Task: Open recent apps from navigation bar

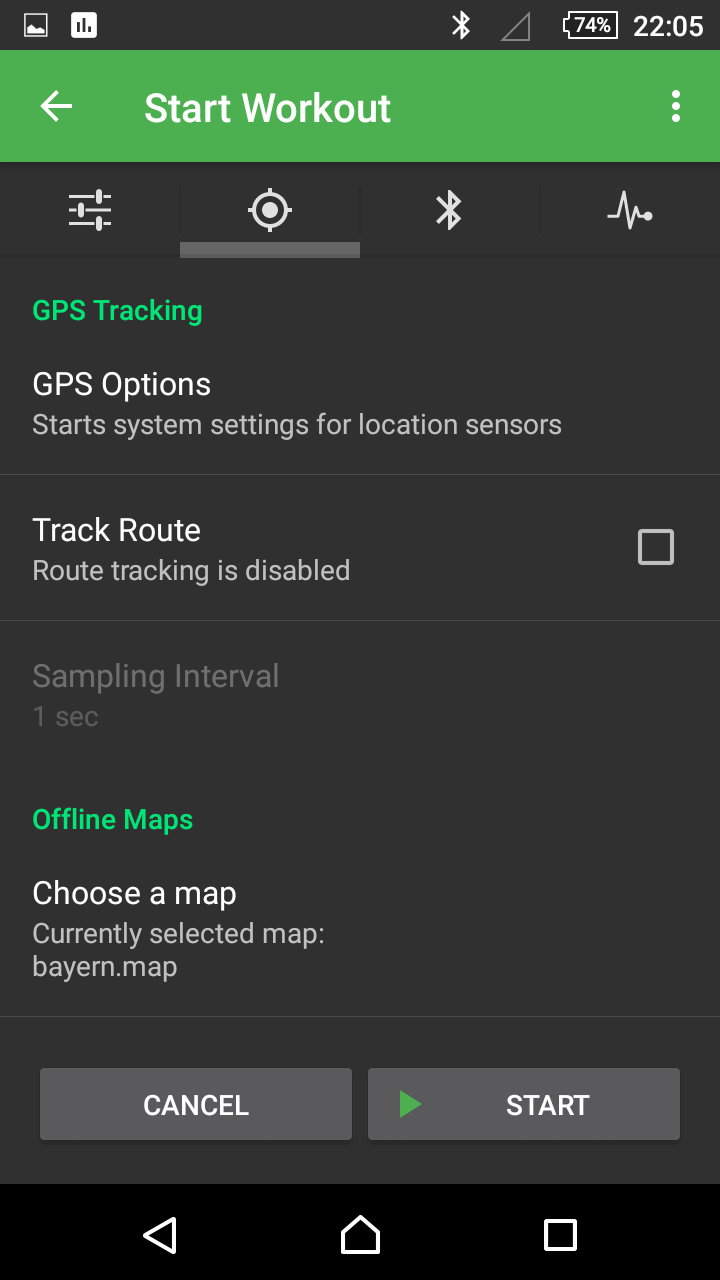Action: pyautogui.click(x=560, y=1234)
